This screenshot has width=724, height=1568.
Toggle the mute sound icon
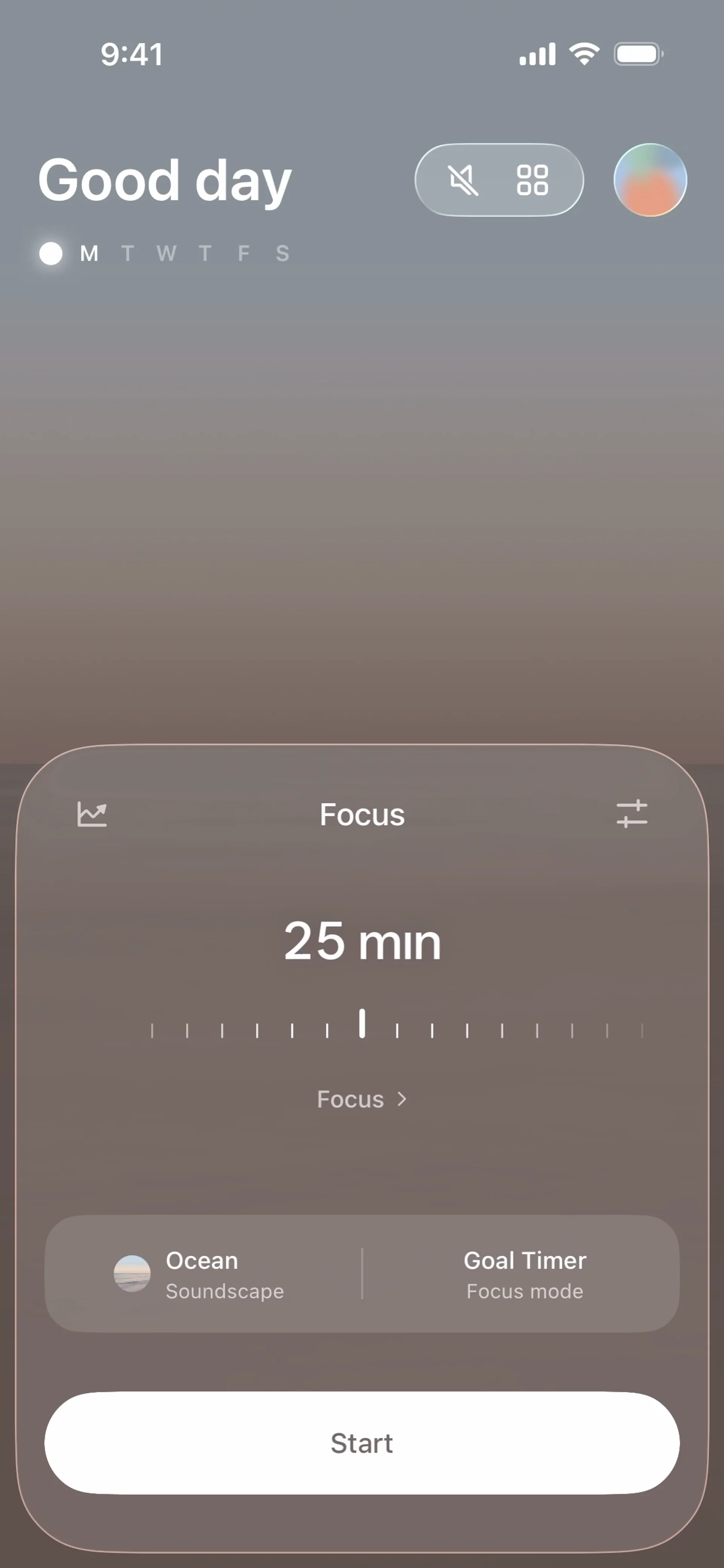[463, 180]
